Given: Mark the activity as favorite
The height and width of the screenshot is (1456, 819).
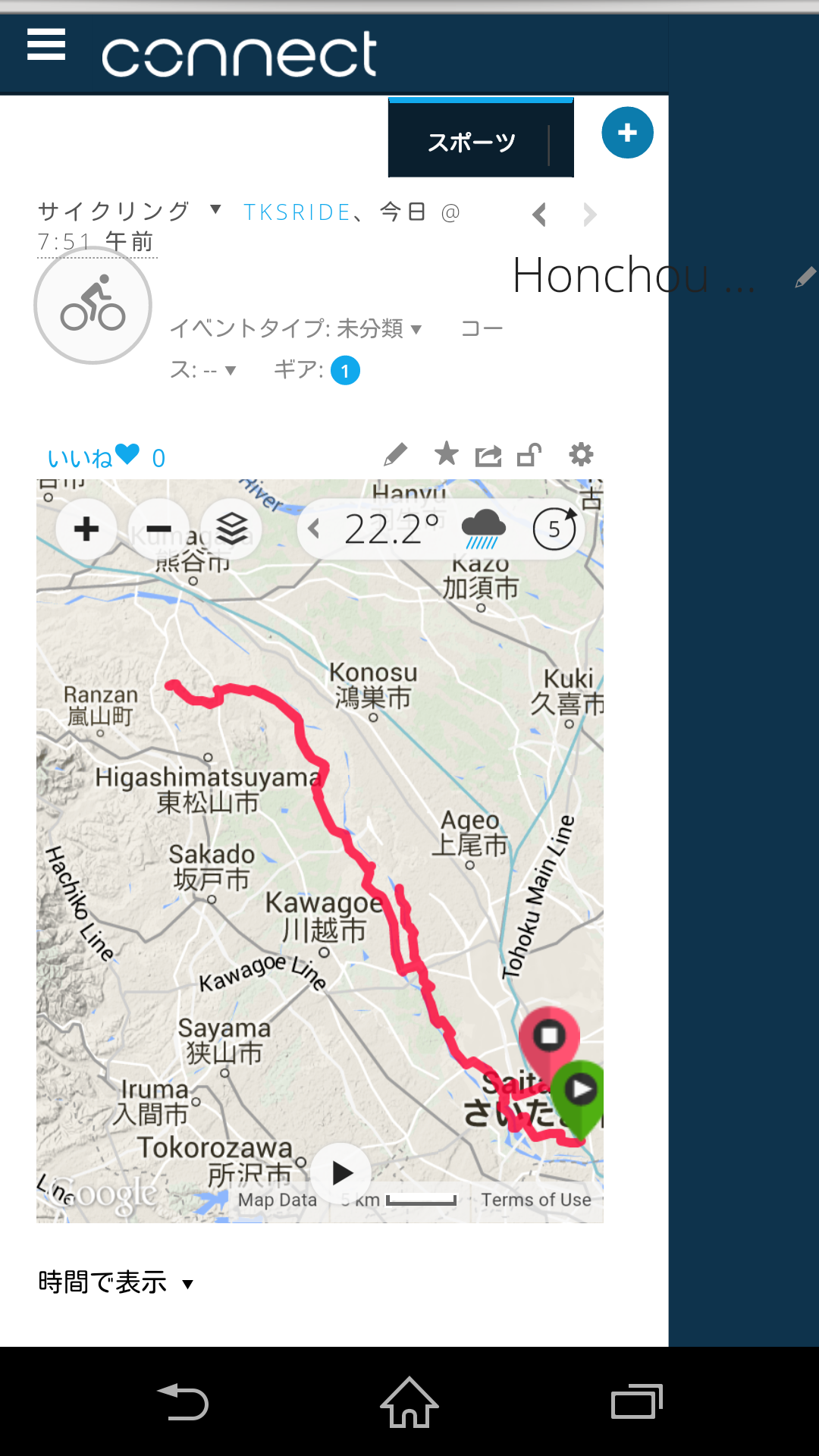Looking at the screenshot, I should click(447, 454).
